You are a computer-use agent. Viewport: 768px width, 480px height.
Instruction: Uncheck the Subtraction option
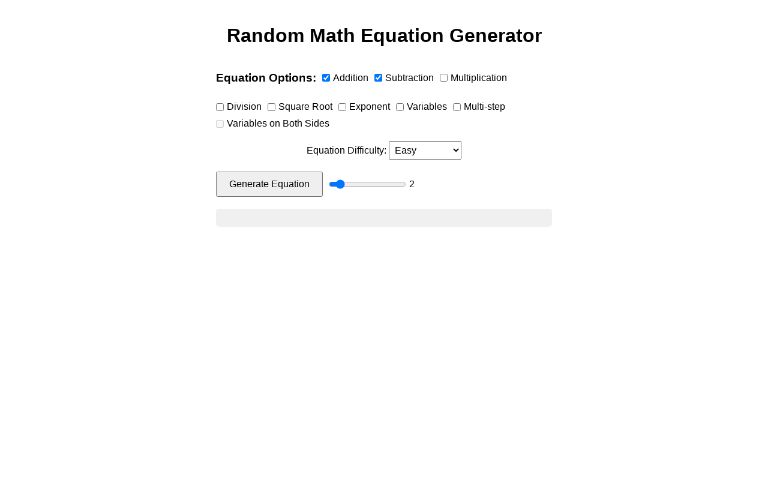[x=378, y=78]
